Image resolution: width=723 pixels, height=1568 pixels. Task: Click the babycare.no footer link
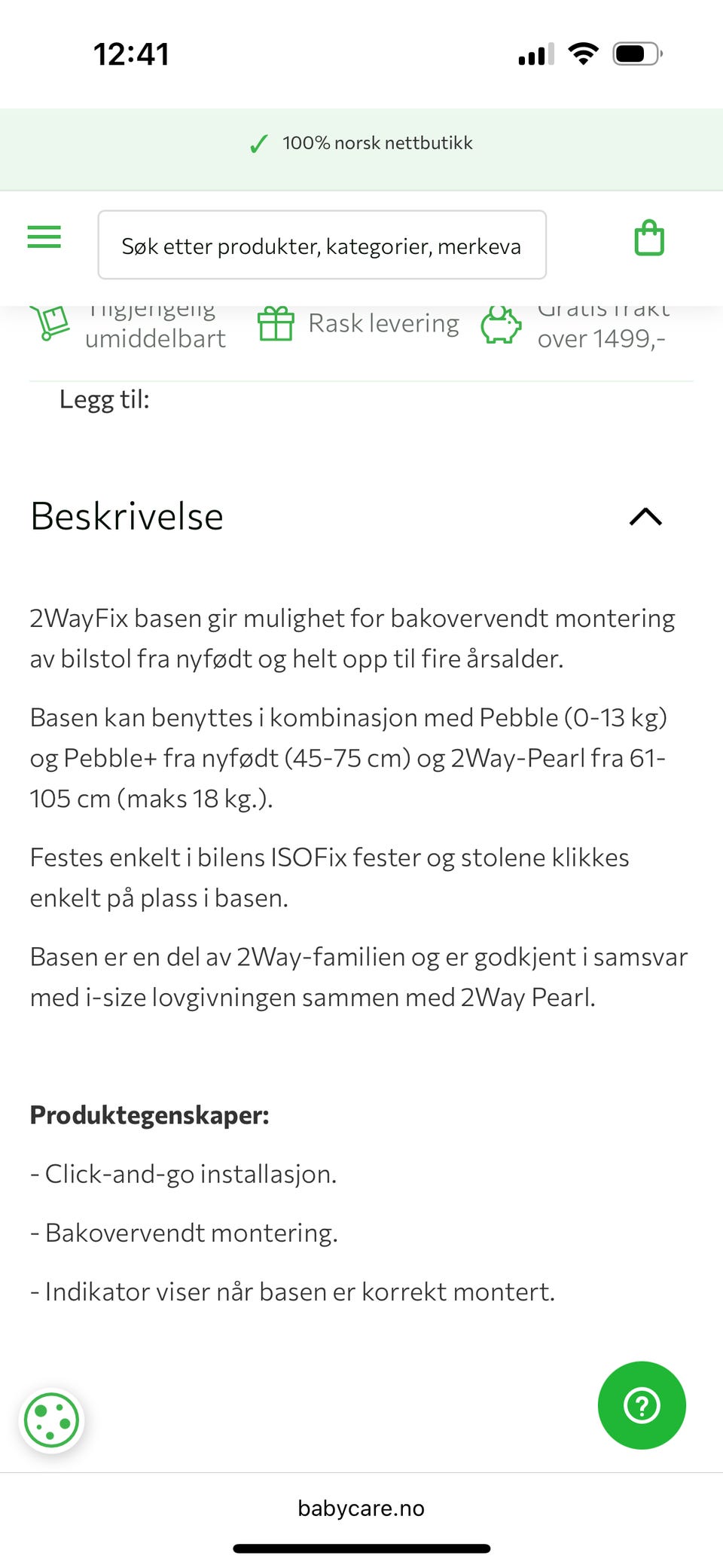(x=361, y=1508)
